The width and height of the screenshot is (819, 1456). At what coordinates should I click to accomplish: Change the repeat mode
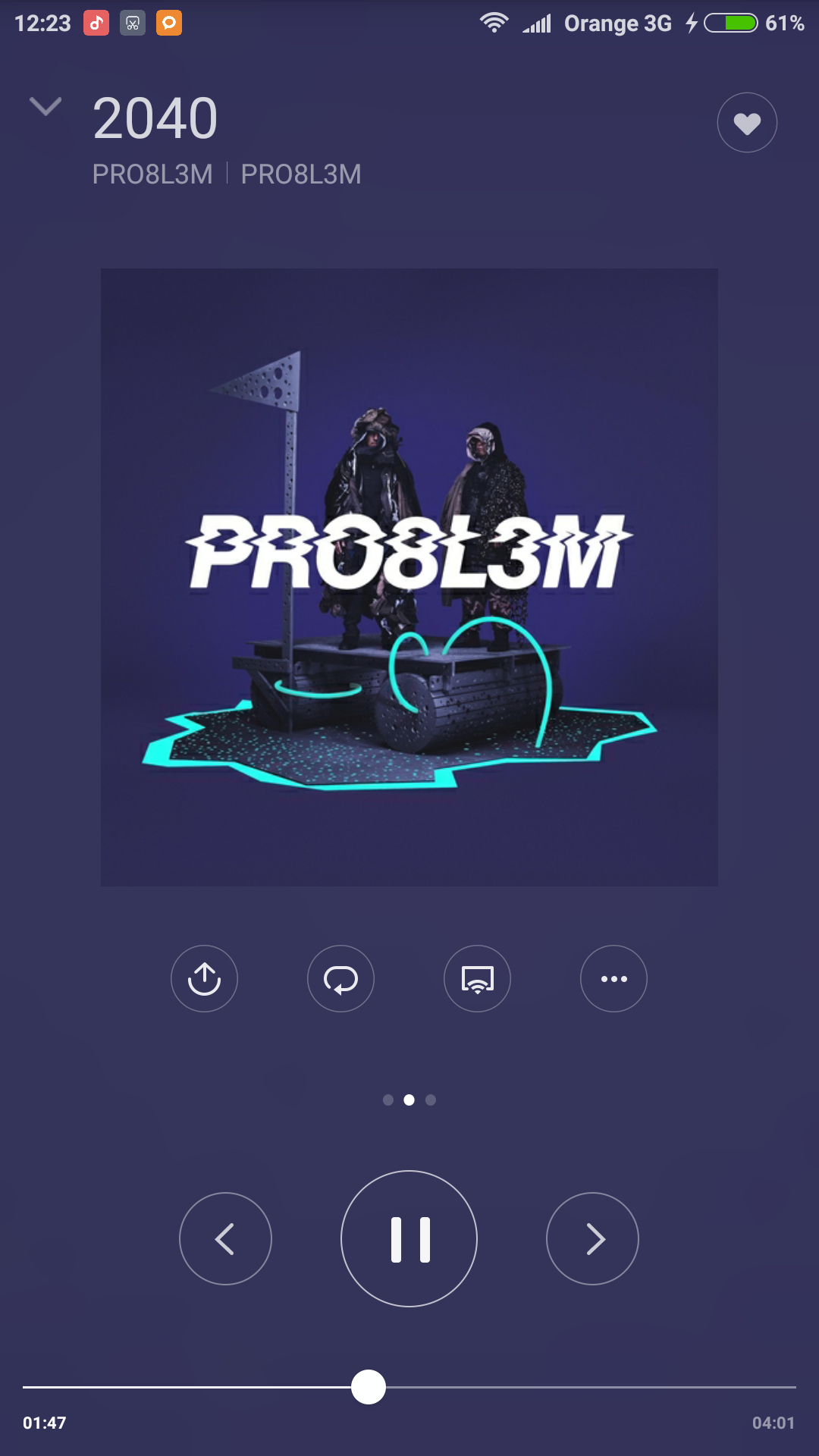pyautogui.click(x=340, y=978)
